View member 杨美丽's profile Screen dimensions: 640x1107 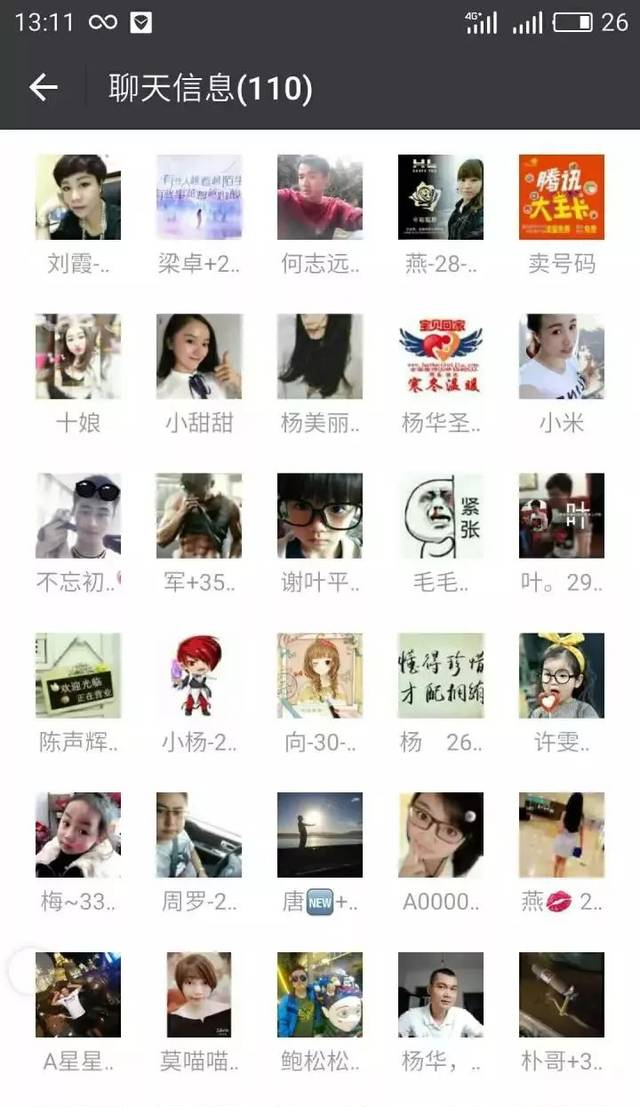point(320,357)
